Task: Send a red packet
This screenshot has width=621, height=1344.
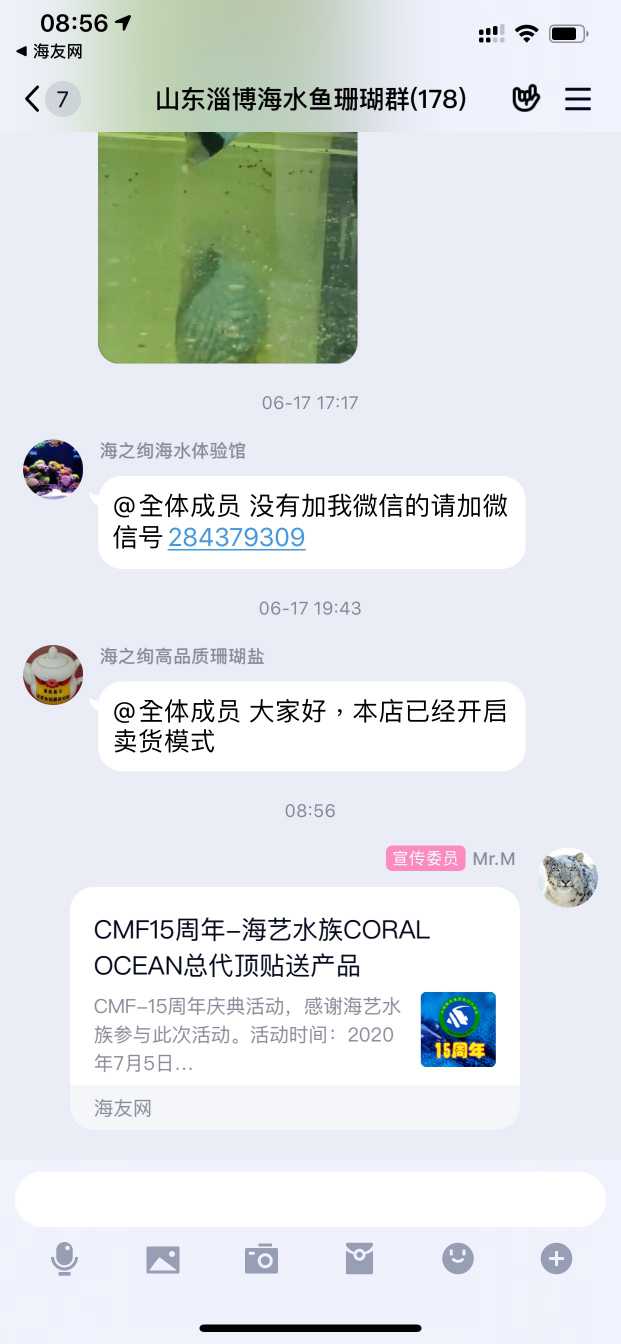Action: tap(359, 1259)
